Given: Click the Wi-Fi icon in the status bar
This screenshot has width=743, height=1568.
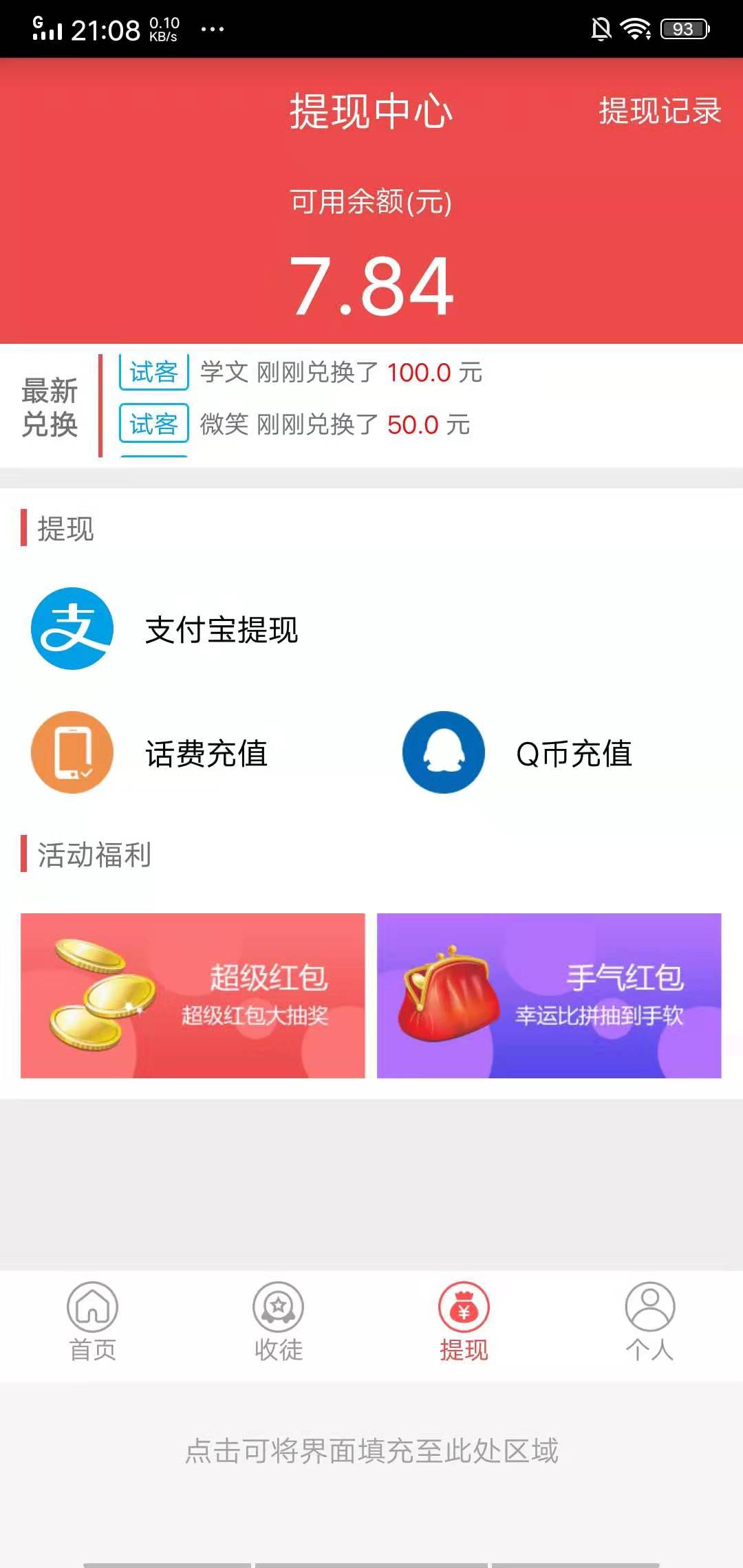Looking at the screenshot, I should (x=634, y=28).
